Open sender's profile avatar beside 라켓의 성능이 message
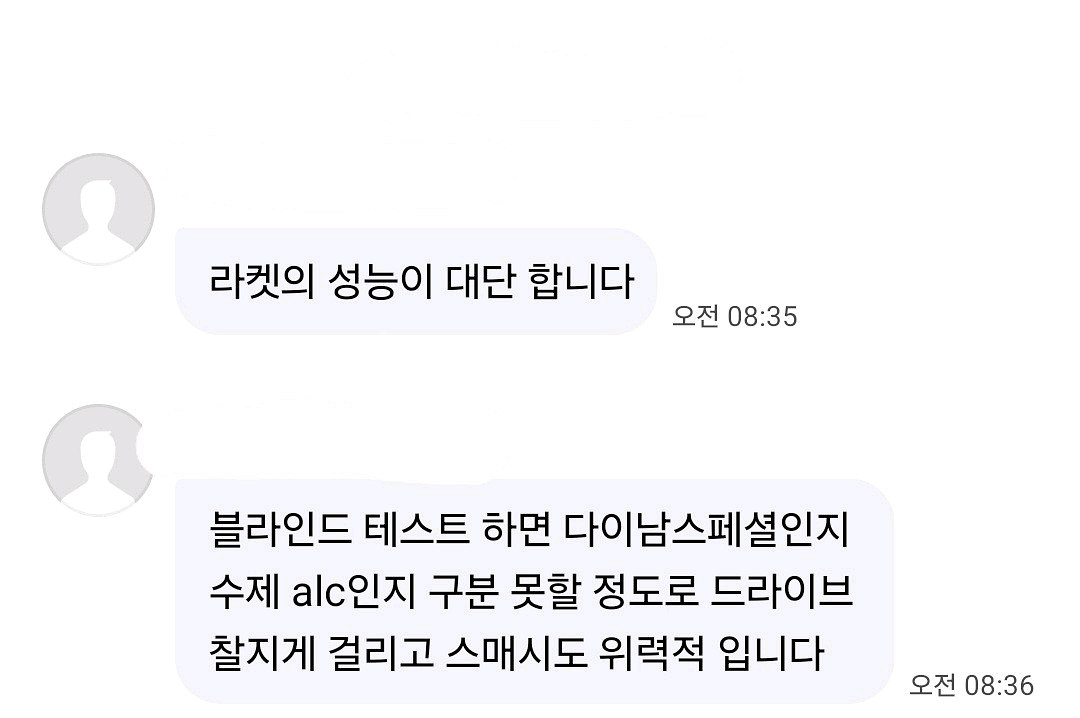 tap(98, 209)
